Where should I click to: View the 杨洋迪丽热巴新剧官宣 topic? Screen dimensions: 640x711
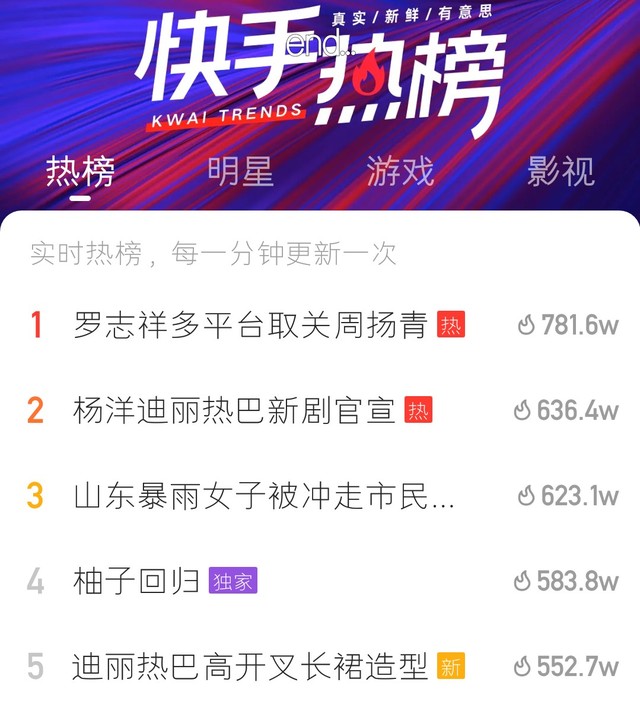(234, 410)
